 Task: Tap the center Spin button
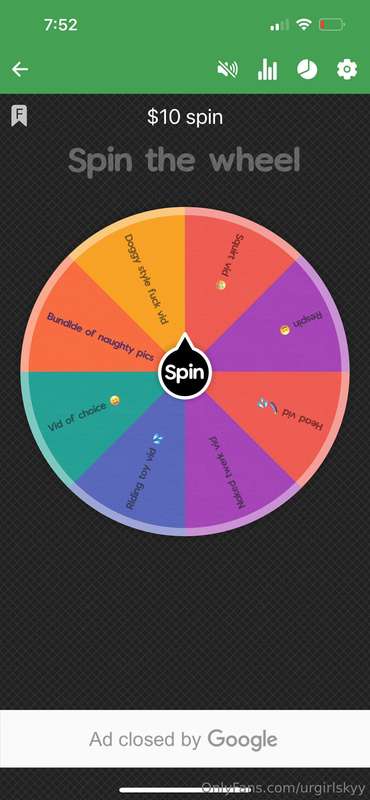184,373
